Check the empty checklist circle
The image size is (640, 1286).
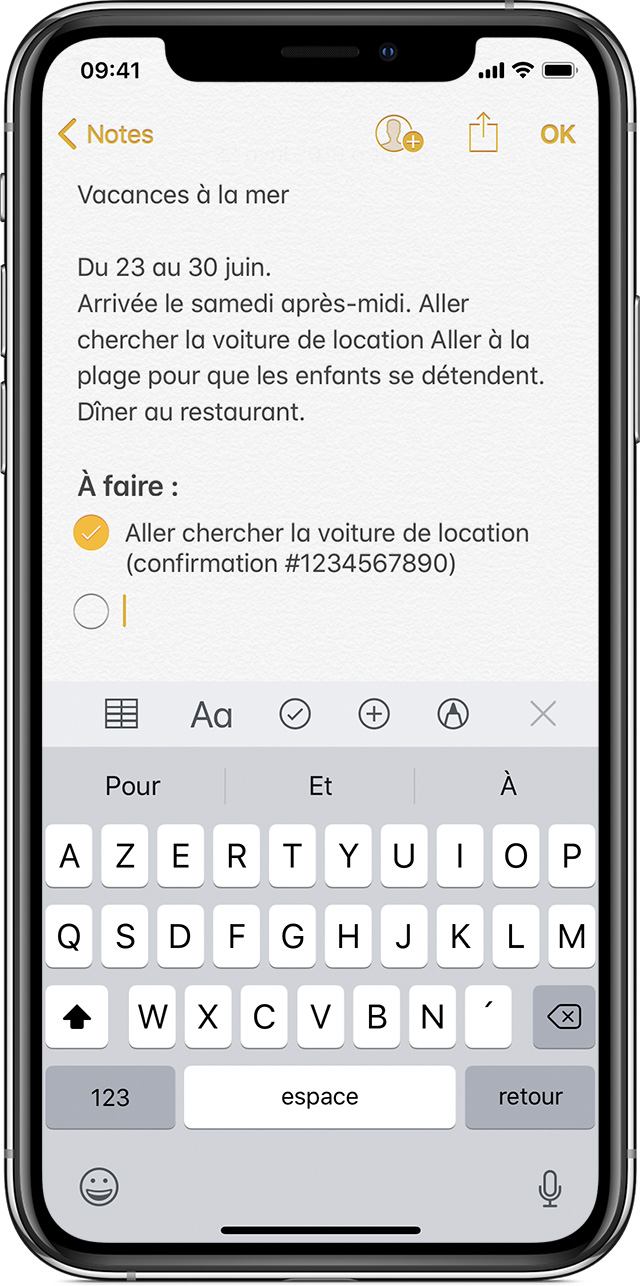[x=91, y=611]
